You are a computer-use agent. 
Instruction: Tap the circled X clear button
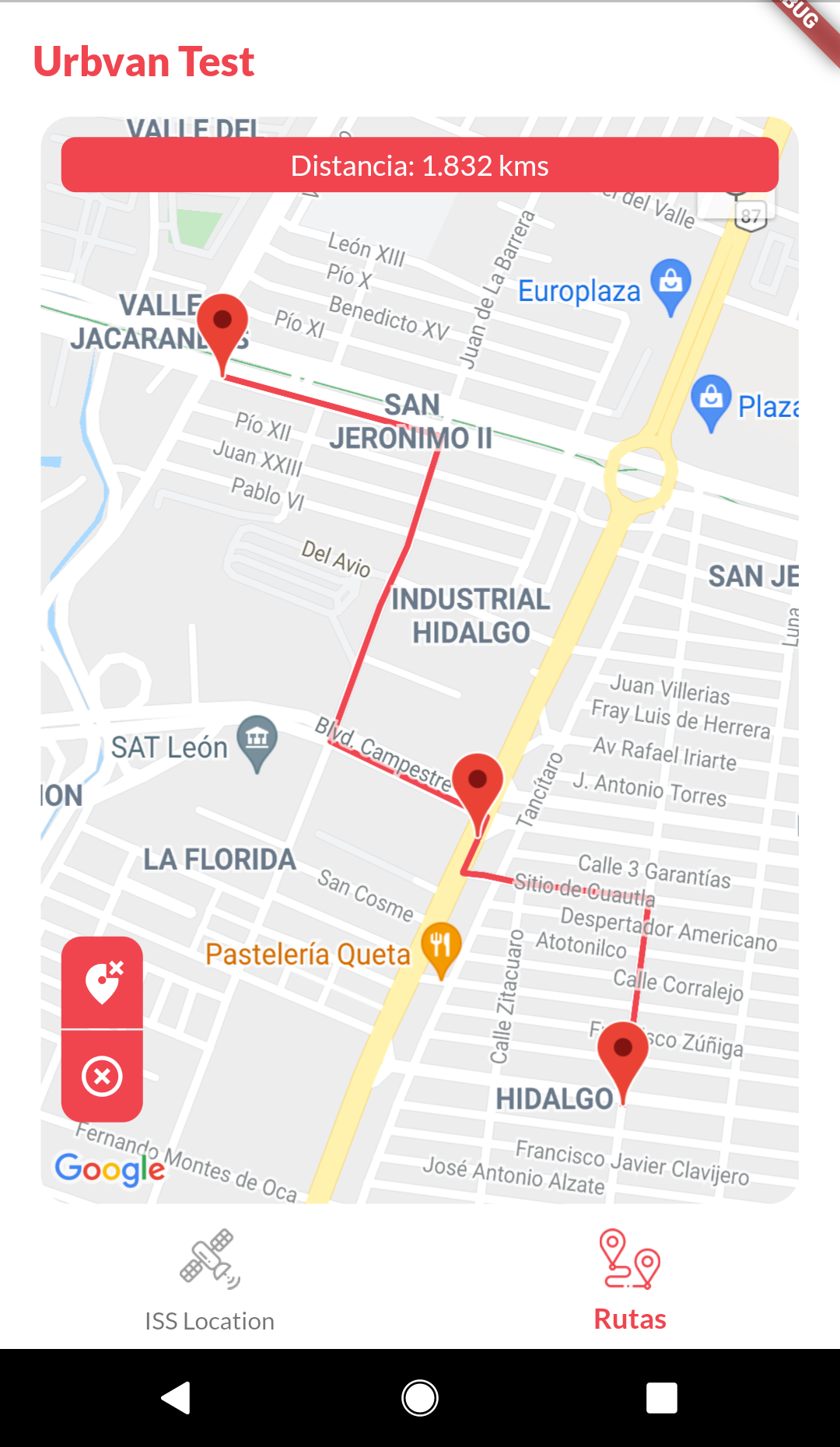point(102,1076)
